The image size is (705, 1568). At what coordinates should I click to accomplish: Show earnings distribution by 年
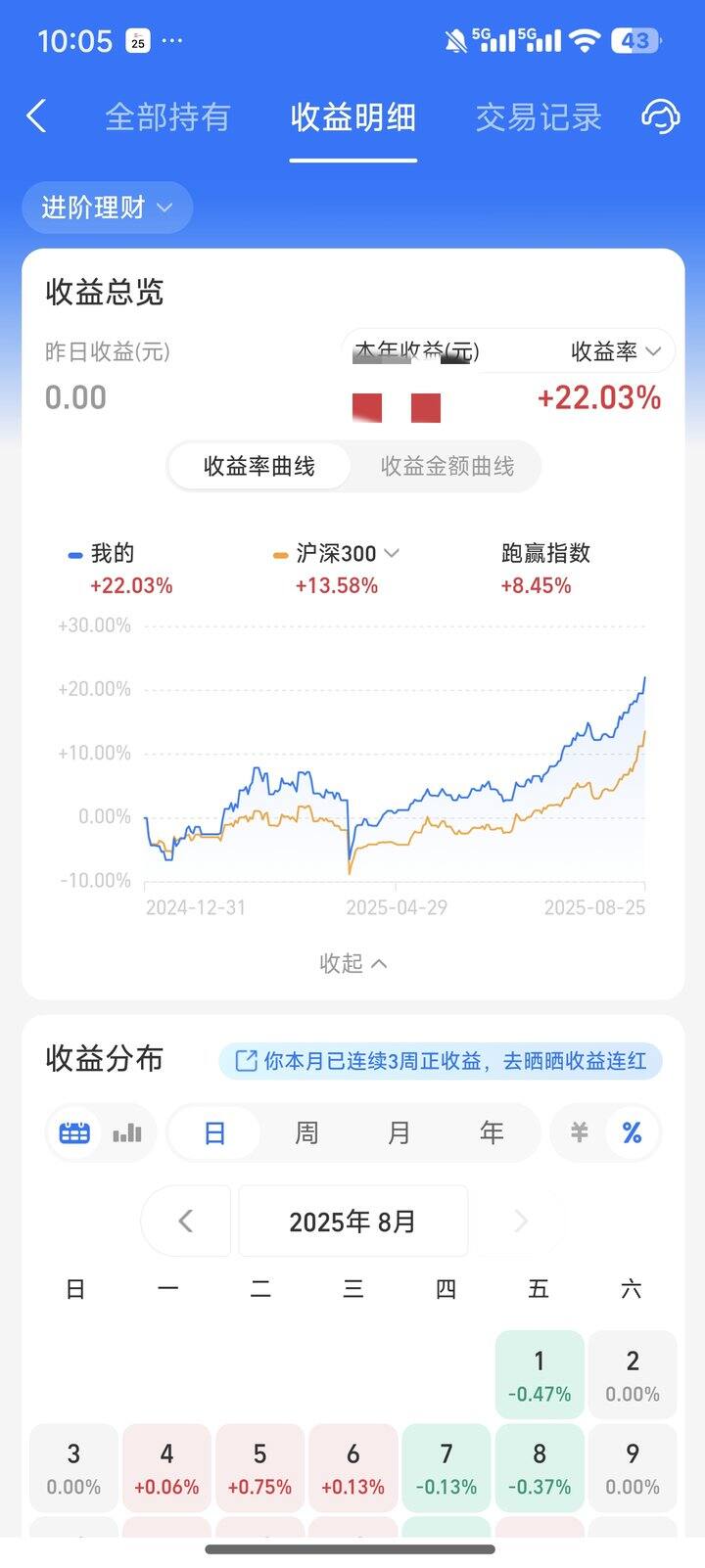[492, 1133]
